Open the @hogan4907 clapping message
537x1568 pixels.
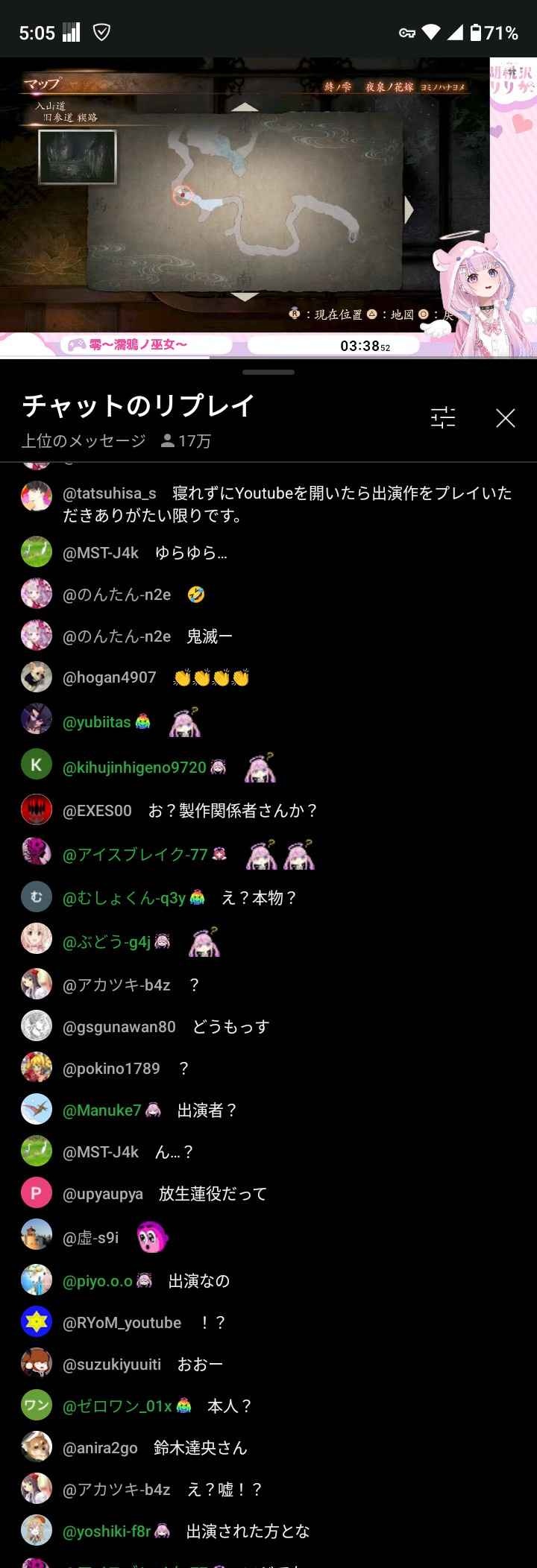coord(155,677)
